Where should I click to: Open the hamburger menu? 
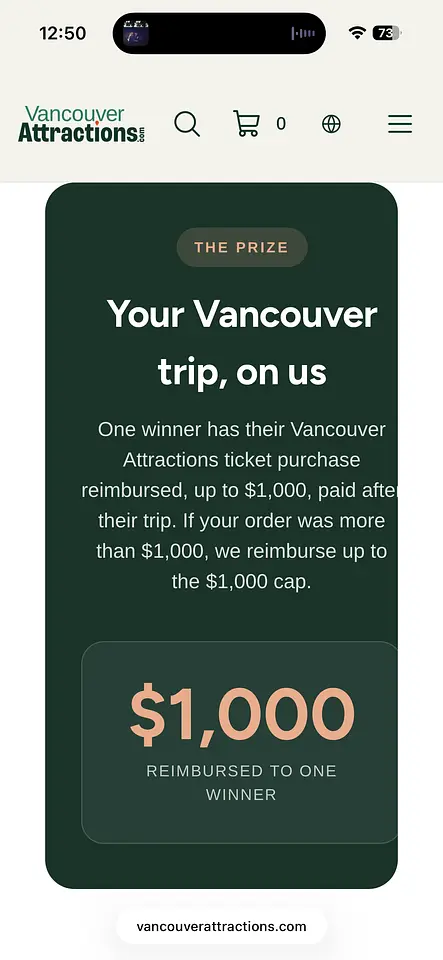tap(400, 124)
